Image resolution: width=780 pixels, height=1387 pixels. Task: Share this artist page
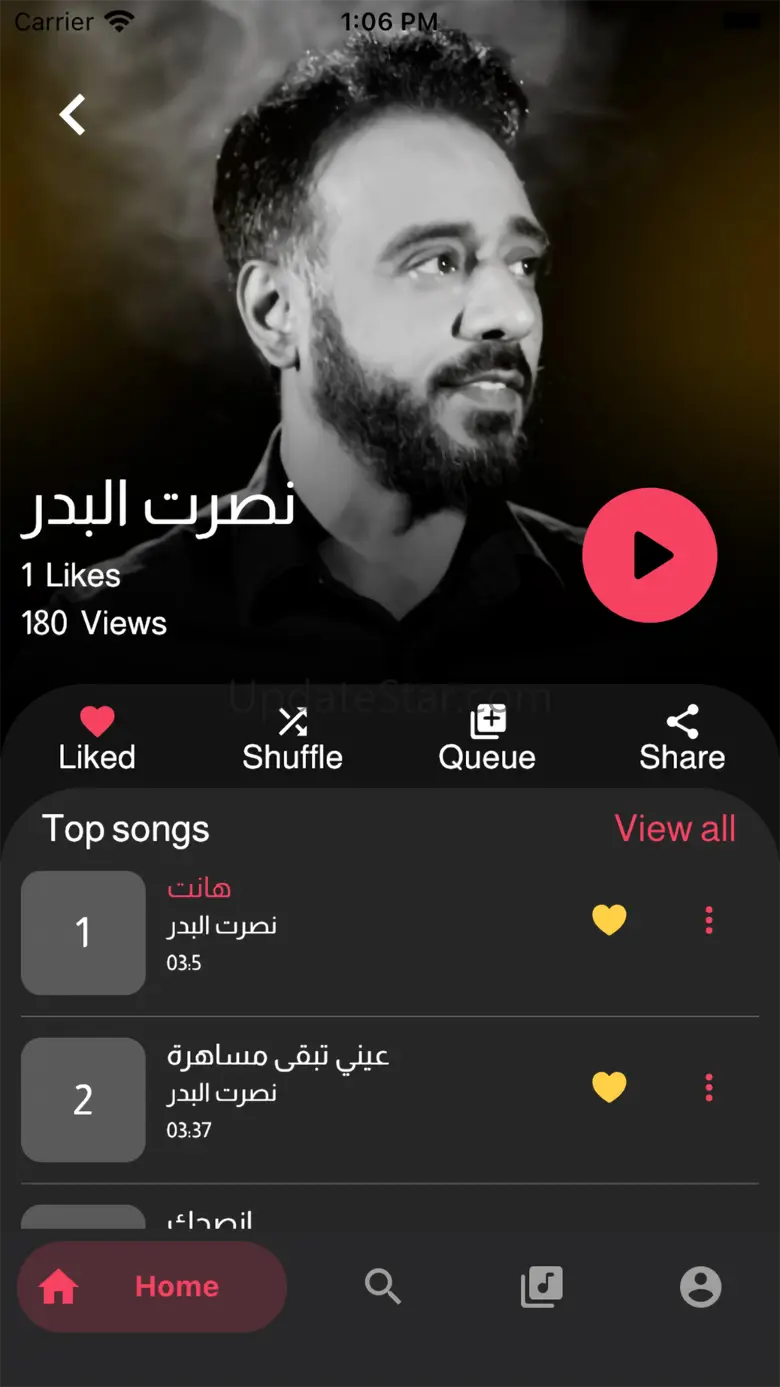click(682, 738)
